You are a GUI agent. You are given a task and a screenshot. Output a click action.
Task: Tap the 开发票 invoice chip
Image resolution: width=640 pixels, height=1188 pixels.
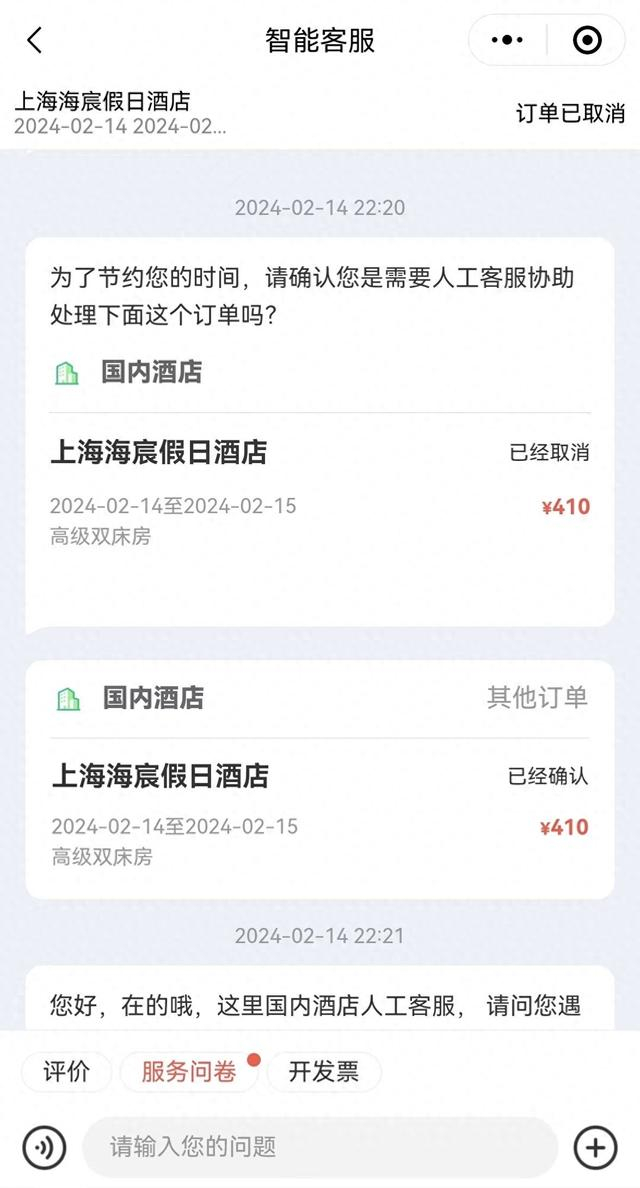323,1072
